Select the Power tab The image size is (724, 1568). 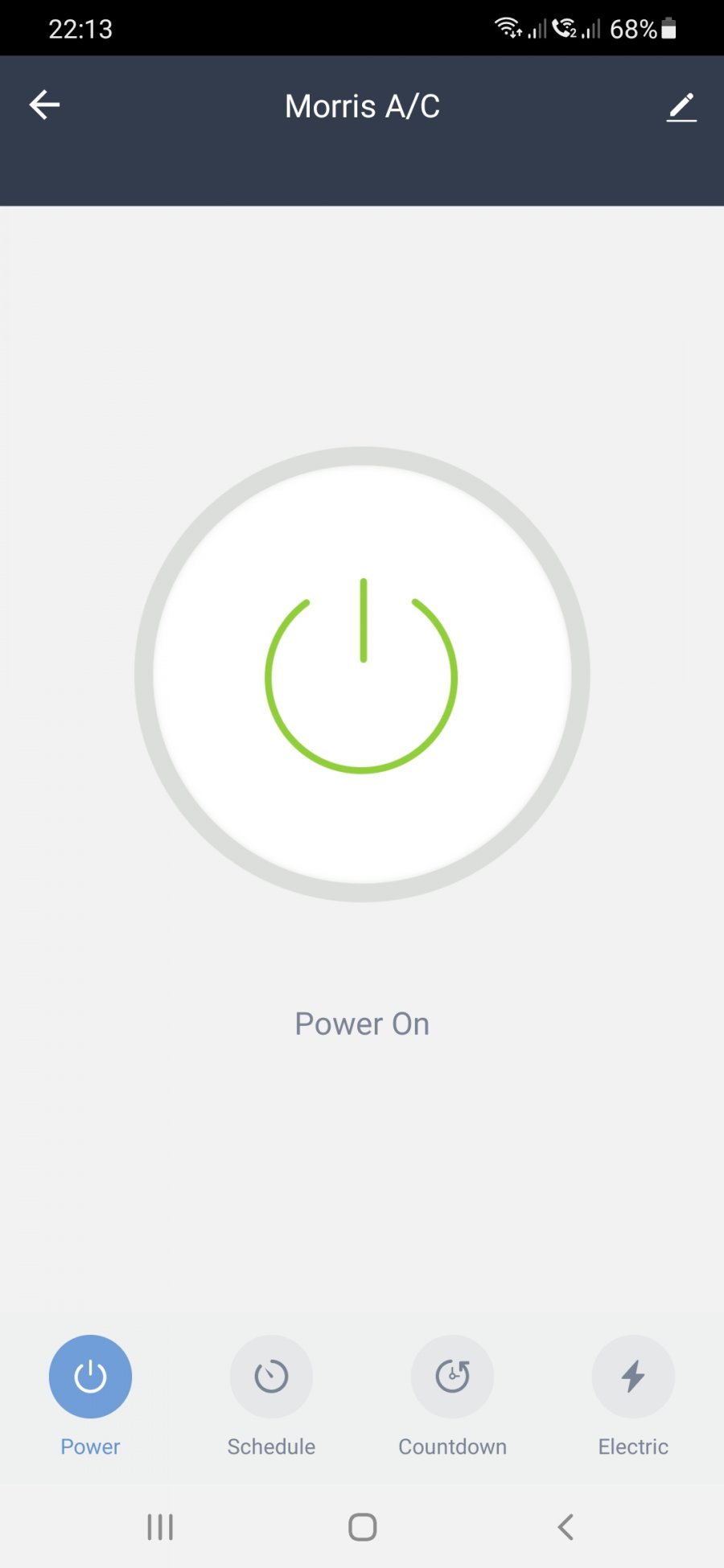tap(90, 1377)
